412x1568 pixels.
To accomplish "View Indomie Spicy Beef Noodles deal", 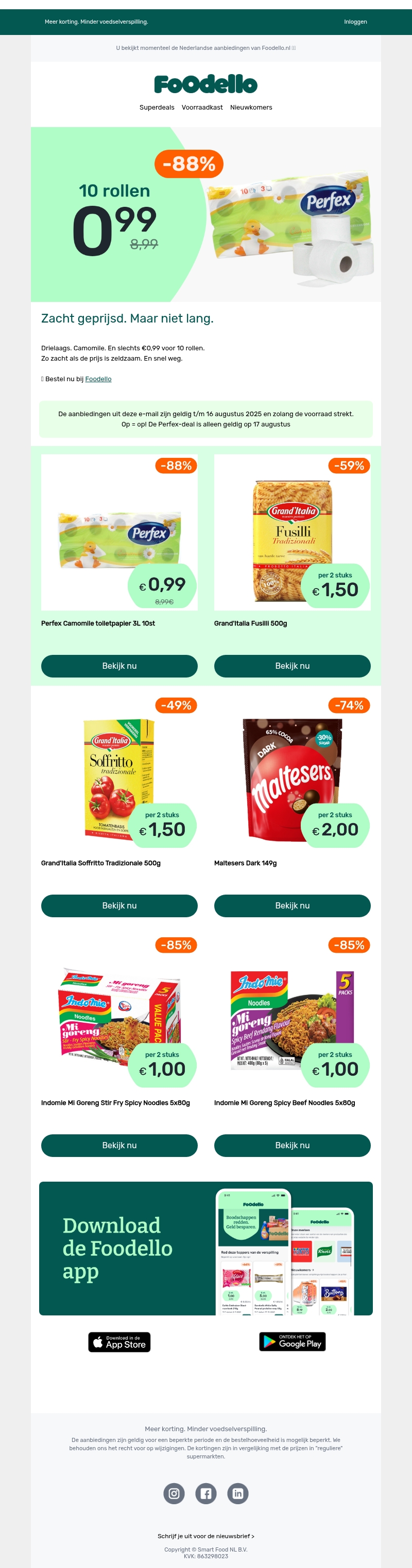I will pyautogui.click(x=292, y=1146).
